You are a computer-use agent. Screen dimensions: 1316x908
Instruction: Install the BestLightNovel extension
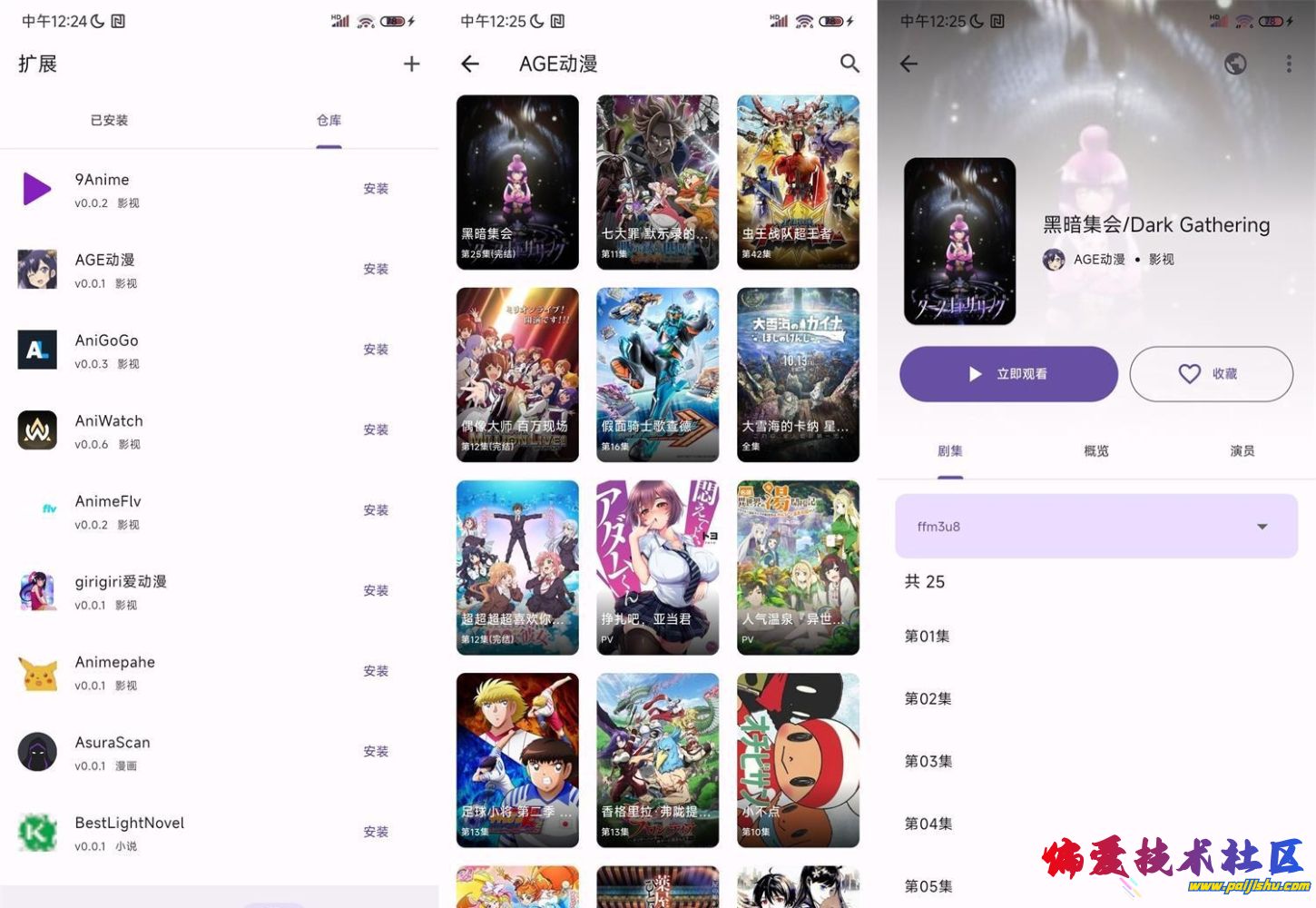tap(376, 832)
